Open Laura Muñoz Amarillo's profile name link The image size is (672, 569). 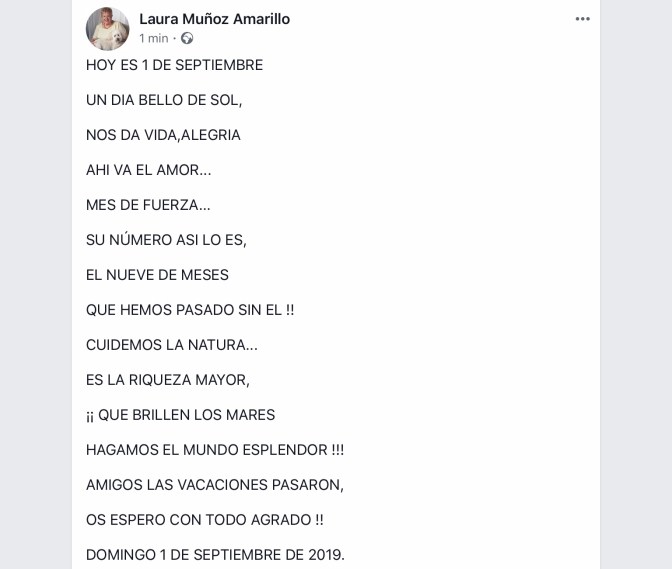point(214,19)
